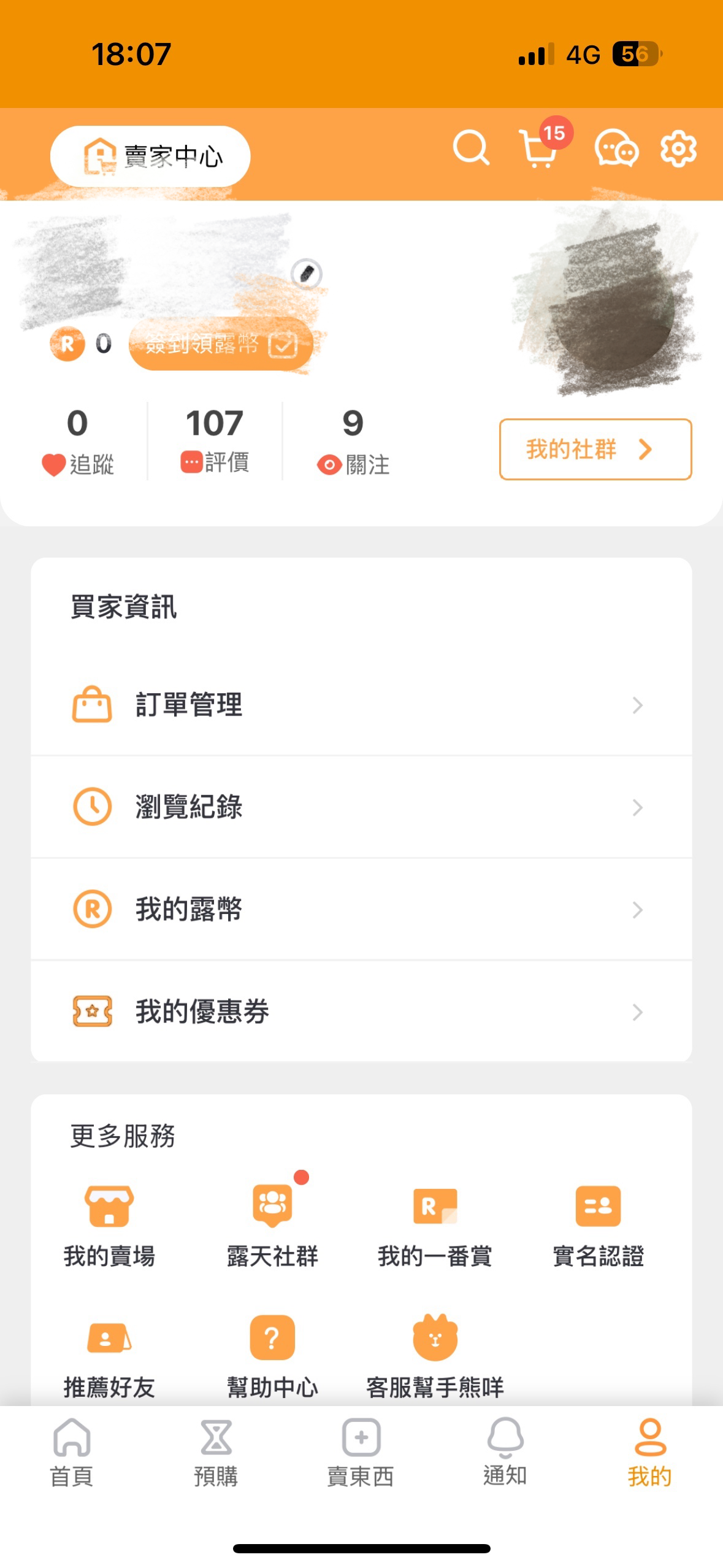Tap the search magnifier icon
This screenshot has width=723, height=1568.
click(470, 148)
